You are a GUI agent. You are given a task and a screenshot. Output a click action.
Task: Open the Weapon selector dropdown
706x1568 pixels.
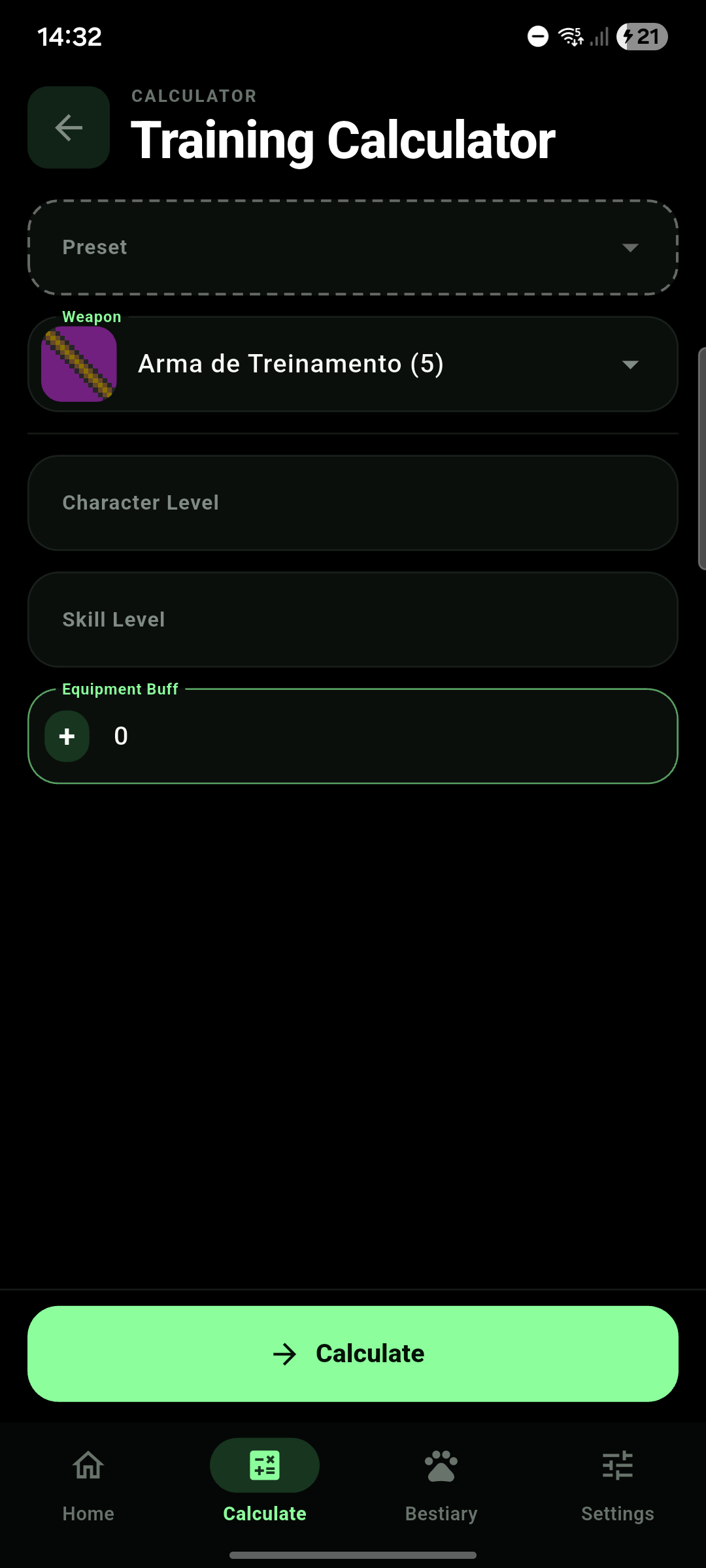[353, 364]
